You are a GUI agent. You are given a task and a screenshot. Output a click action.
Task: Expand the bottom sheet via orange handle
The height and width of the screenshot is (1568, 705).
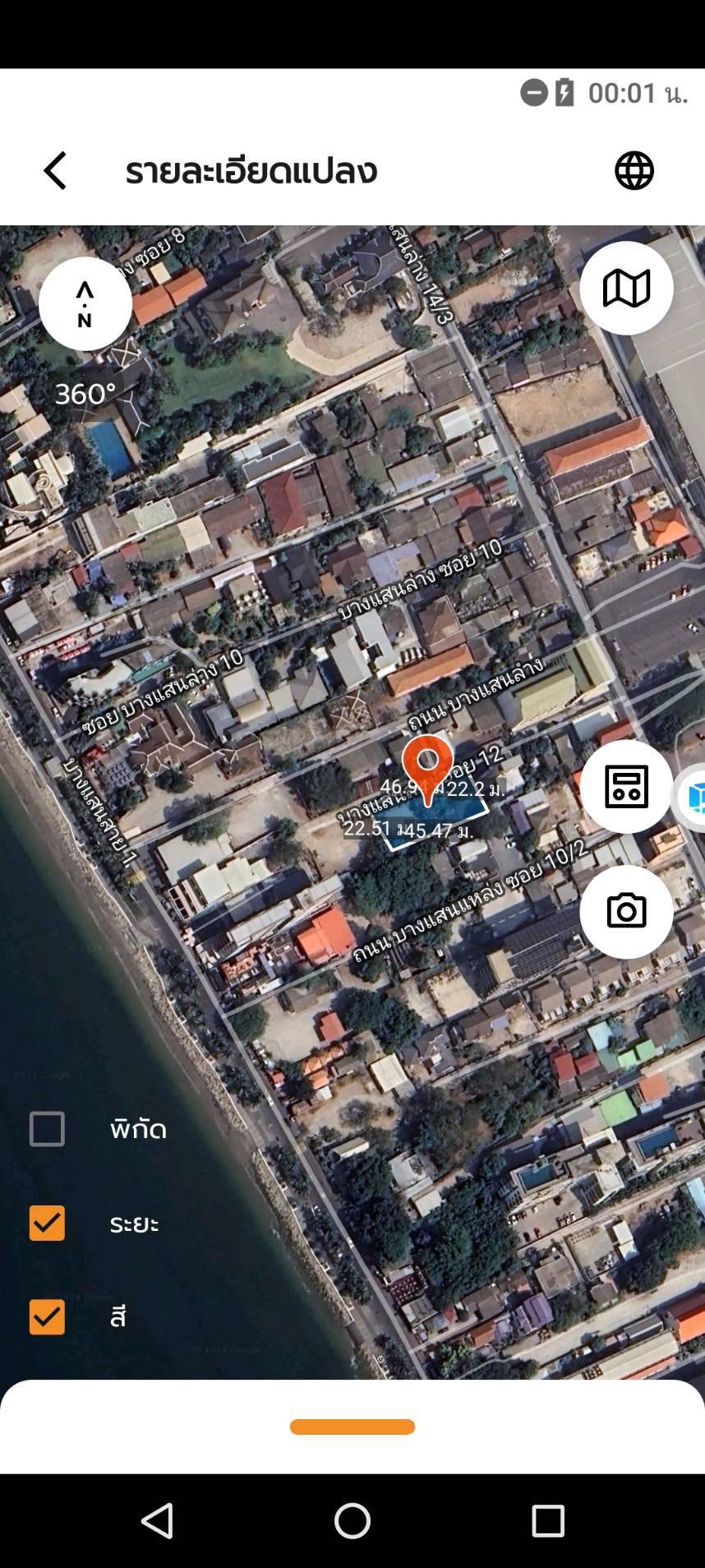click(352, 1427)
